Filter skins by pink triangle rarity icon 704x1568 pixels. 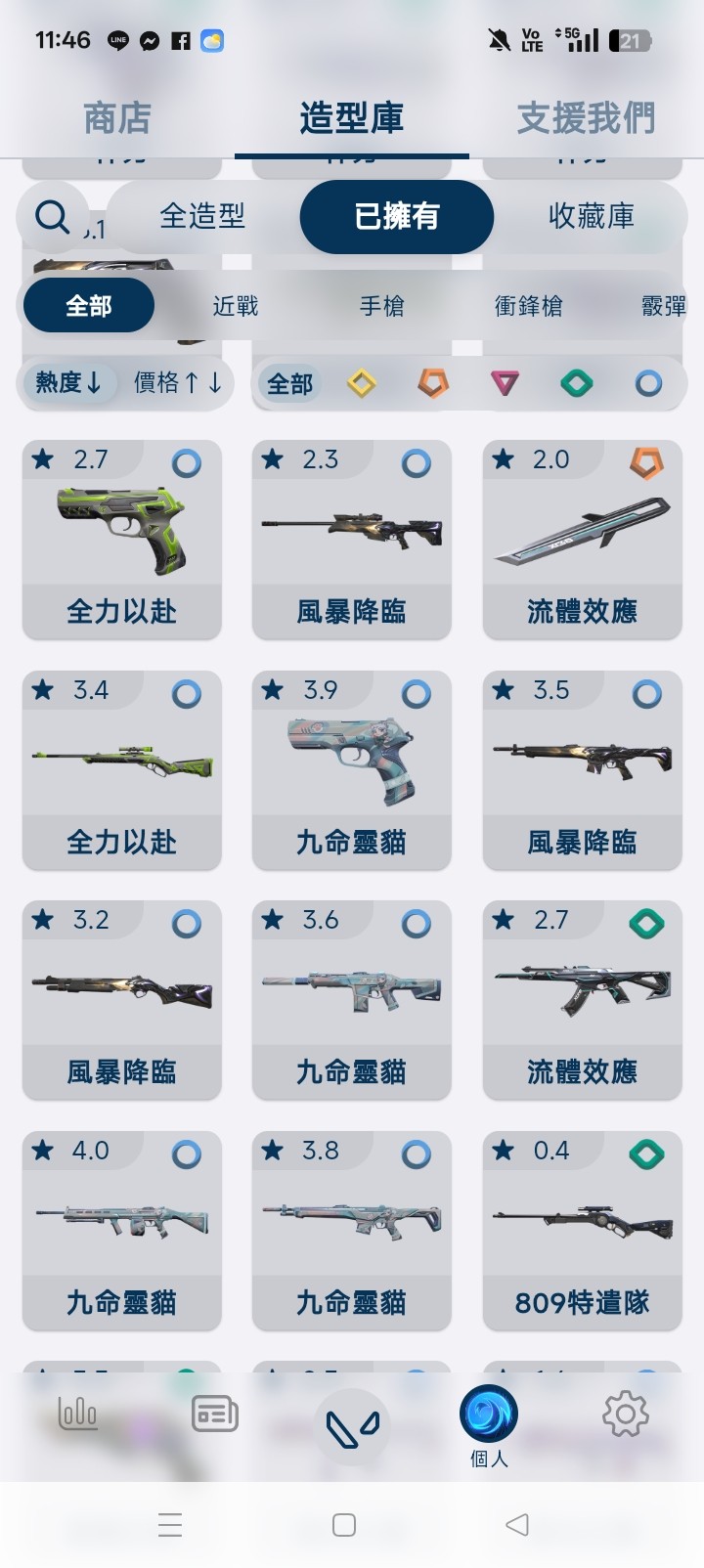click(505, 384)
